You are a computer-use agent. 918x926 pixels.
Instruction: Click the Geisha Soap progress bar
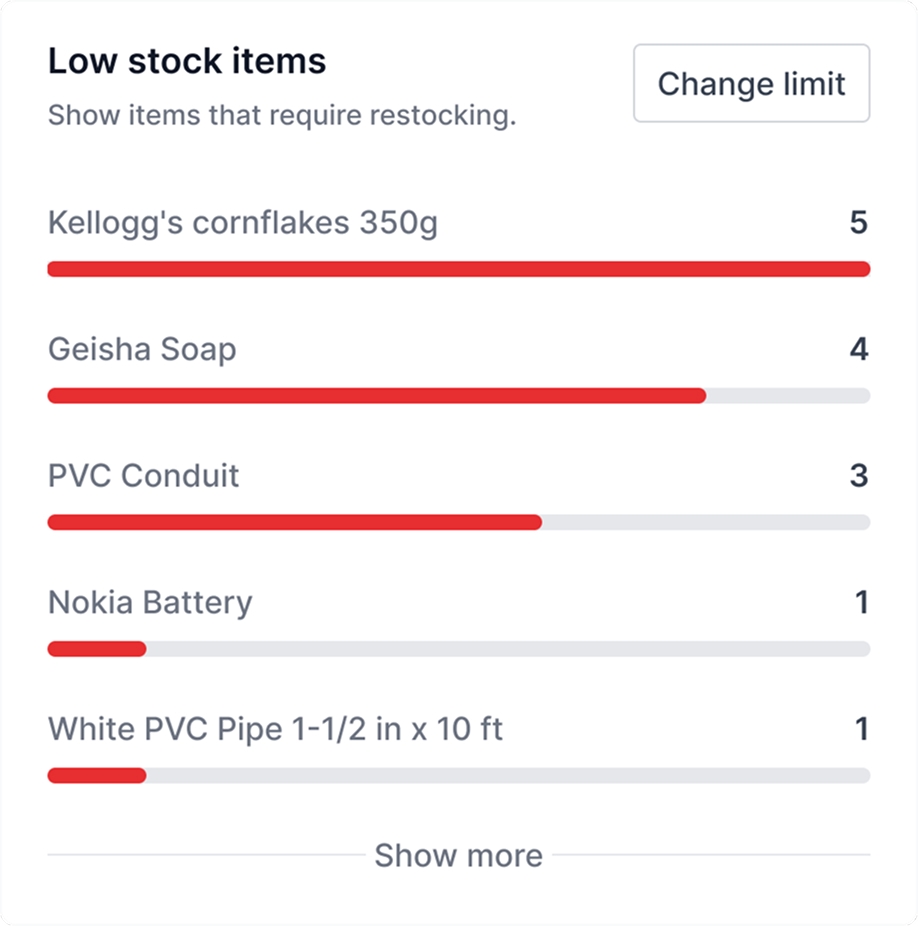click(458, 394)
